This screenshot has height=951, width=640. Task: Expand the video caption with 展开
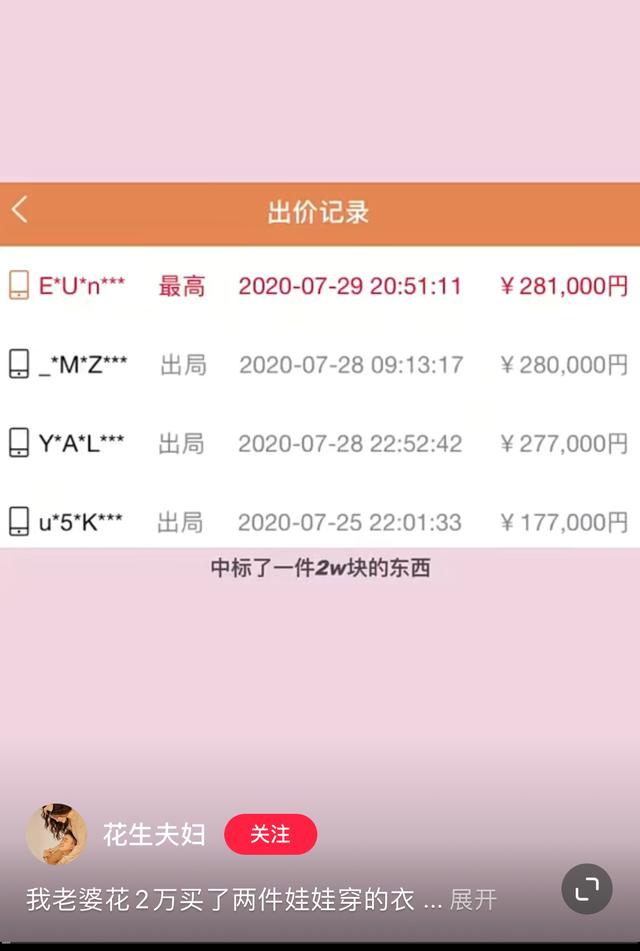coord(473,899)
